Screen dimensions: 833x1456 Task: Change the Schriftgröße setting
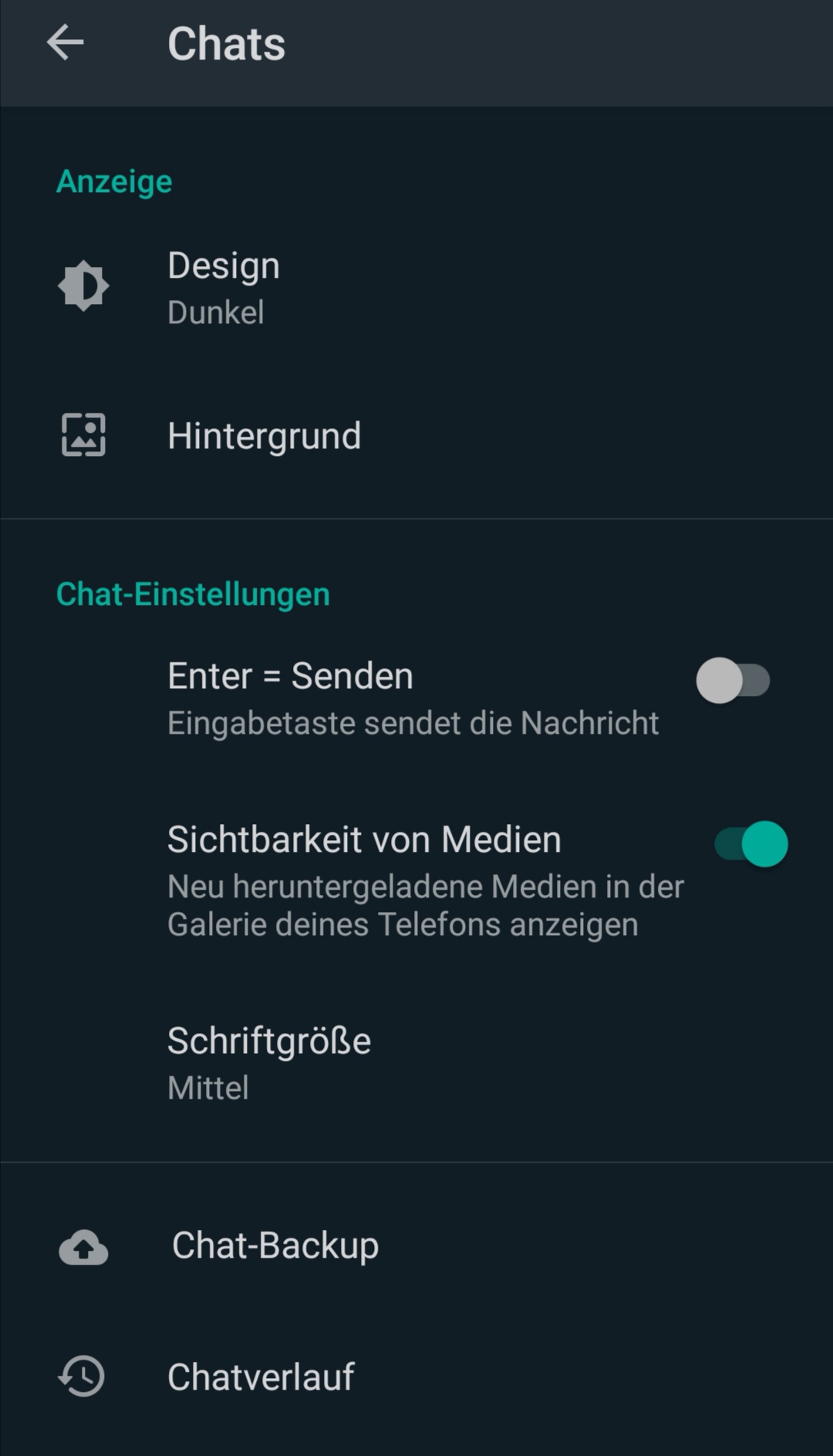[416, 1062]
